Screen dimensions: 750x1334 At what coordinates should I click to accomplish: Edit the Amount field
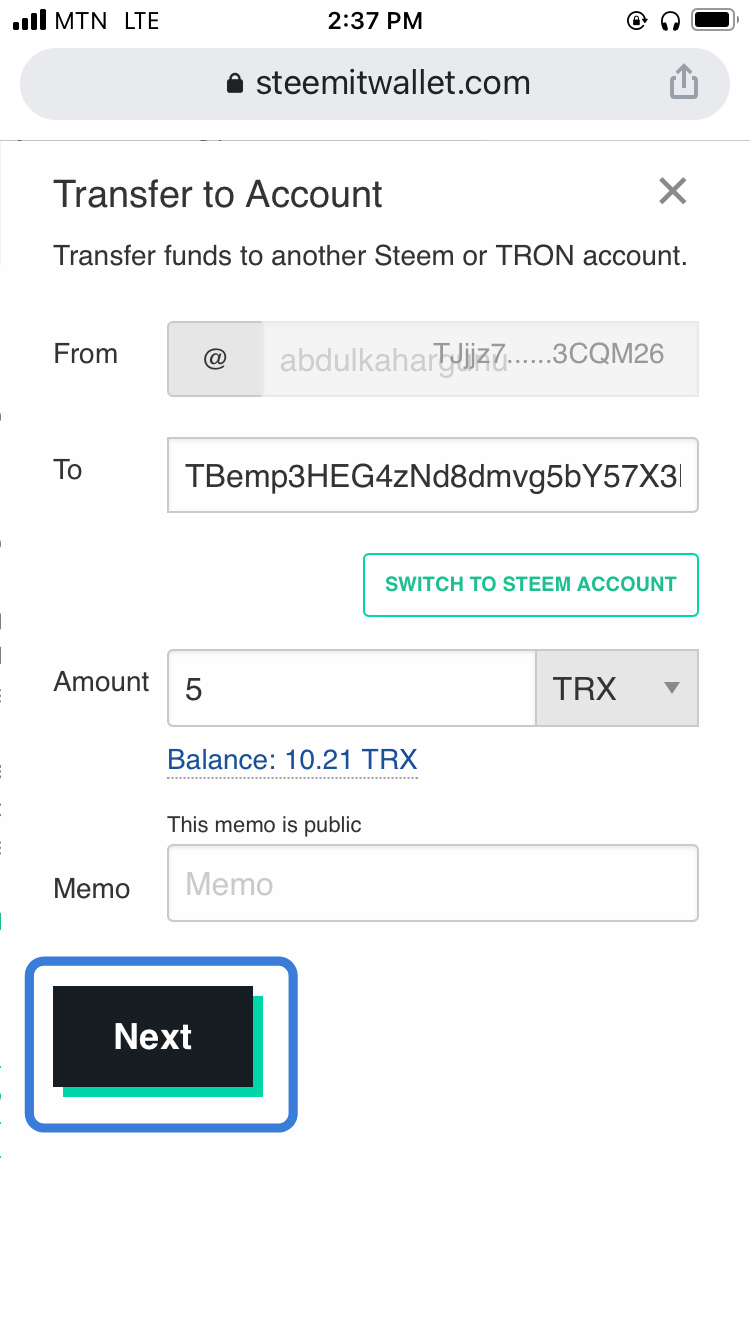click(352, 688)
